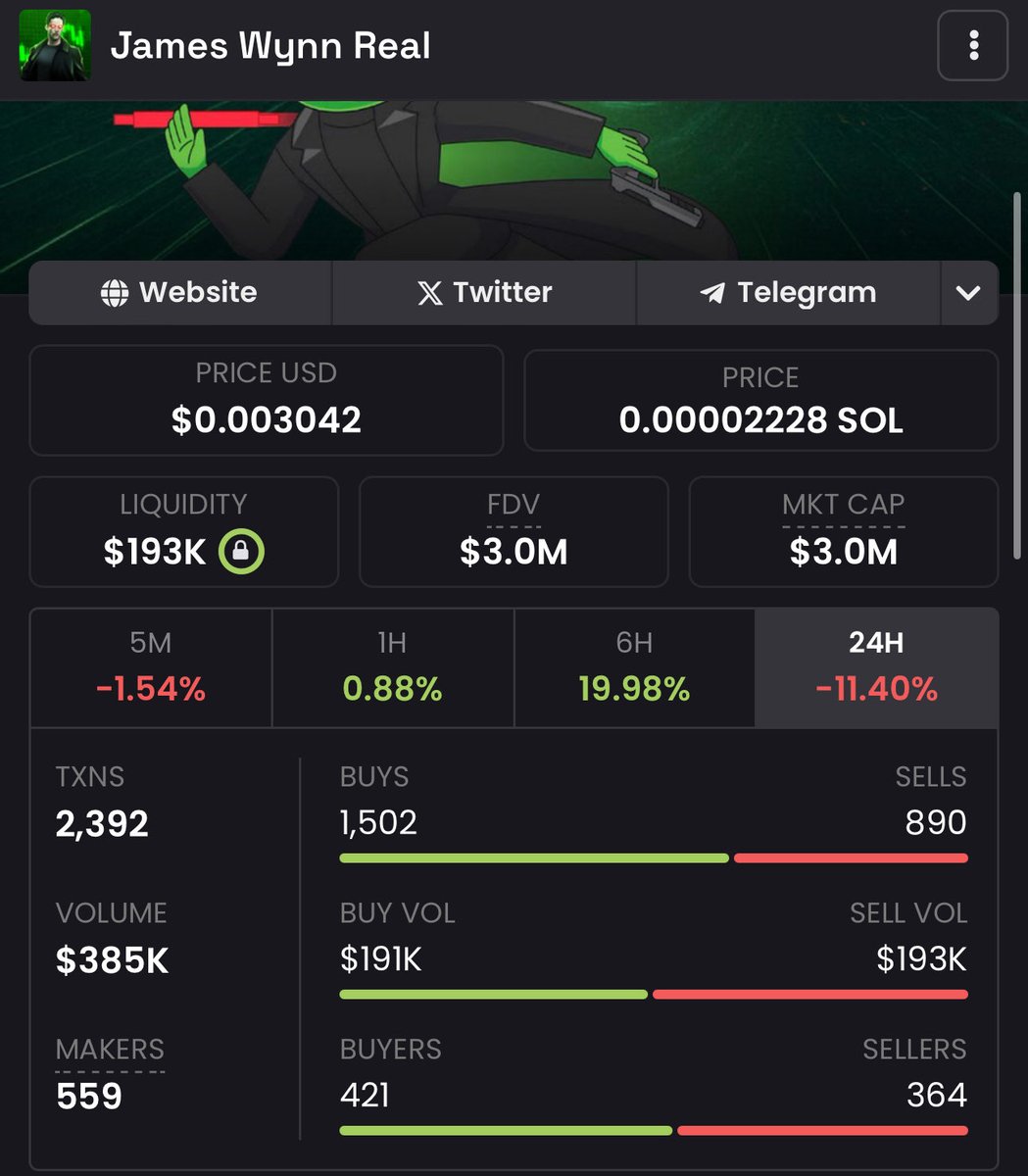1028x1176 pixels.
Task: Select the 24H timeframe stats
Action: coord(876,667)
